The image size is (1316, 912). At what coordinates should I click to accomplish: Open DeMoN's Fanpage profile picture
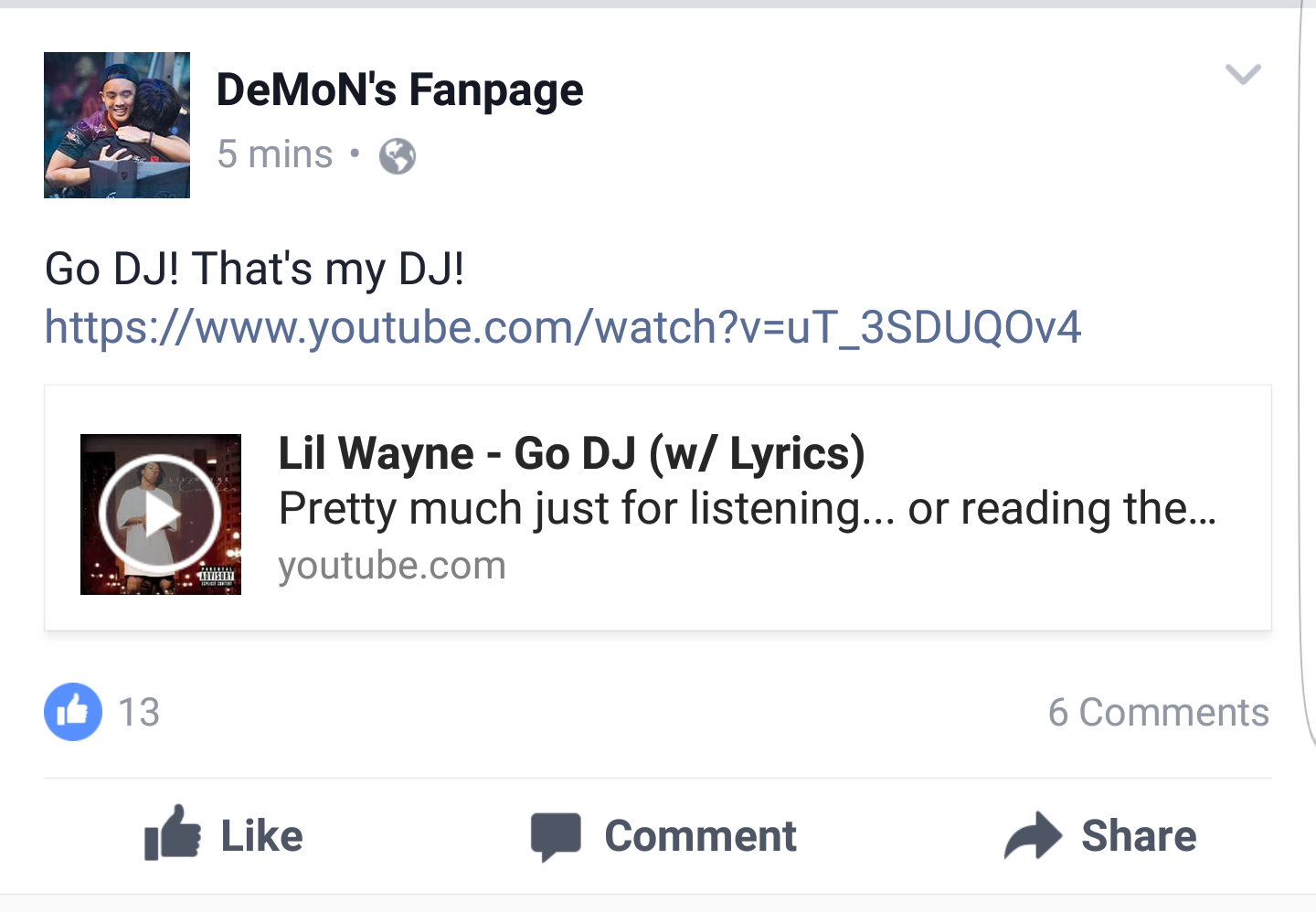(117, 125)
